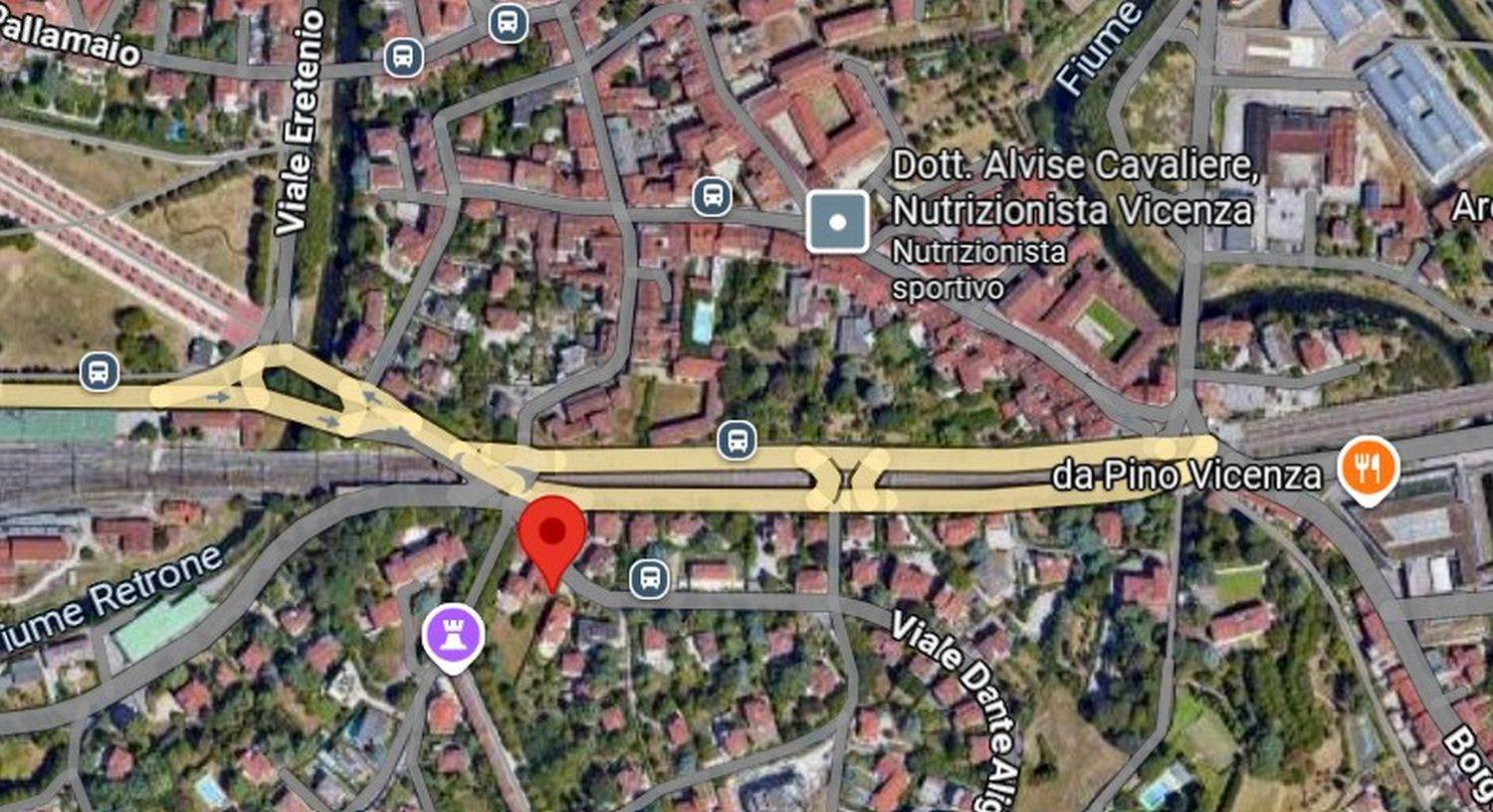Select the purple castle landmark marker
Image resolution: width=1493 pixels, height=812 pixels.
point(453,635)
